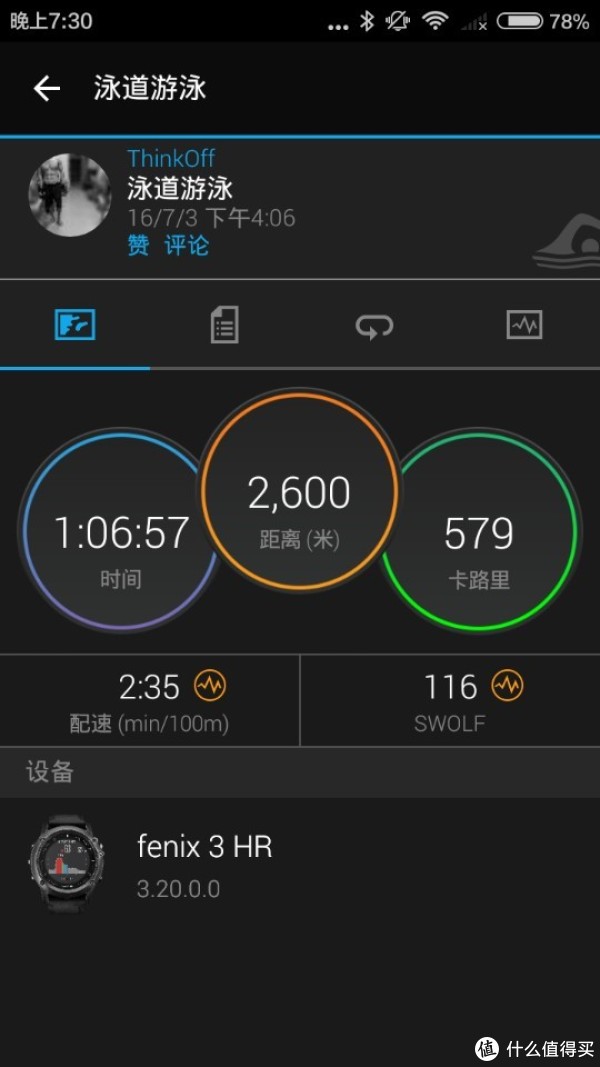
Task: Open ThinkOff's profile
Action: 171,158
